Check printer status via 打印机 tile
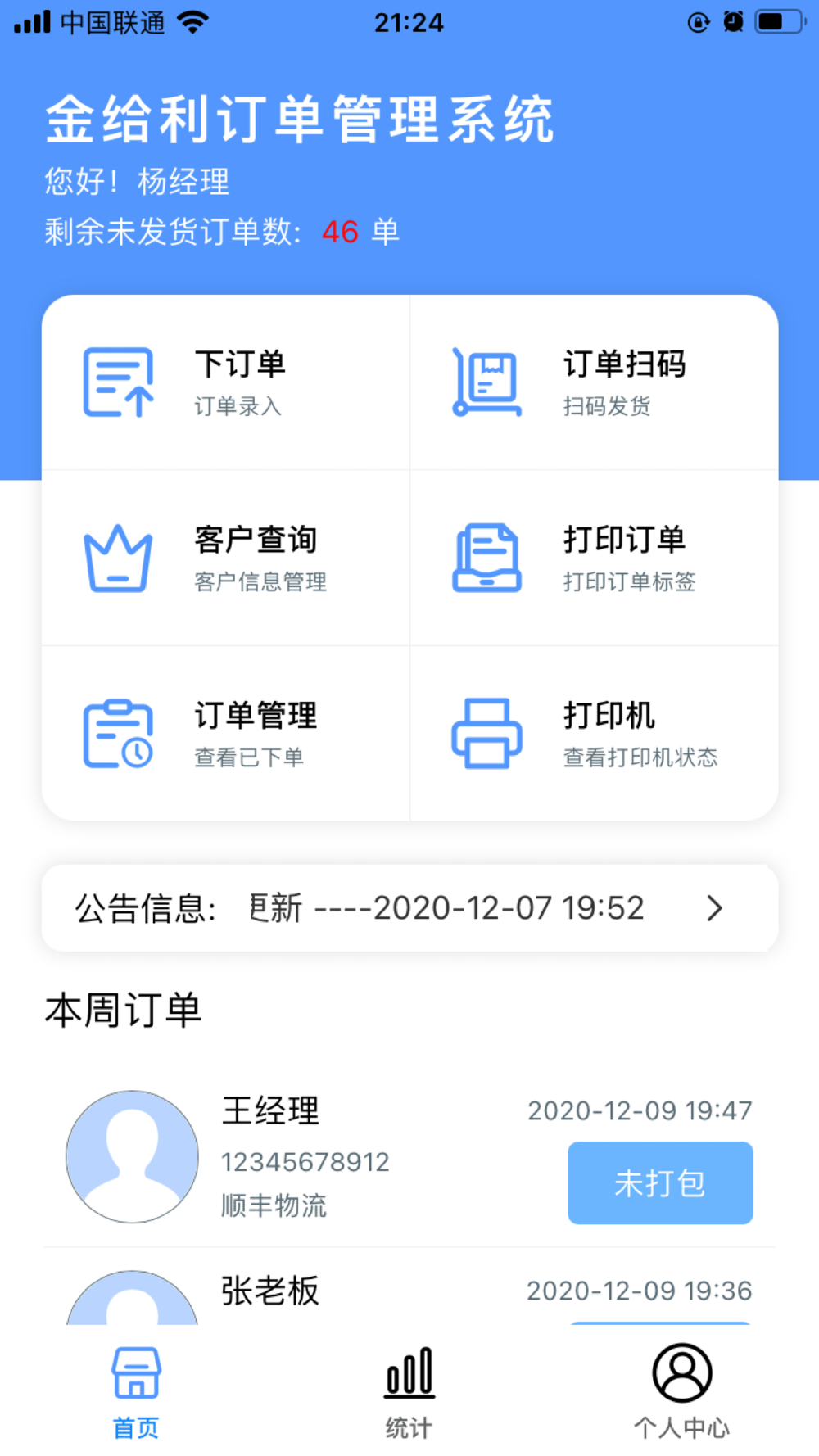The width and height of the screenshot is (819, 1456). pos(594,733)
